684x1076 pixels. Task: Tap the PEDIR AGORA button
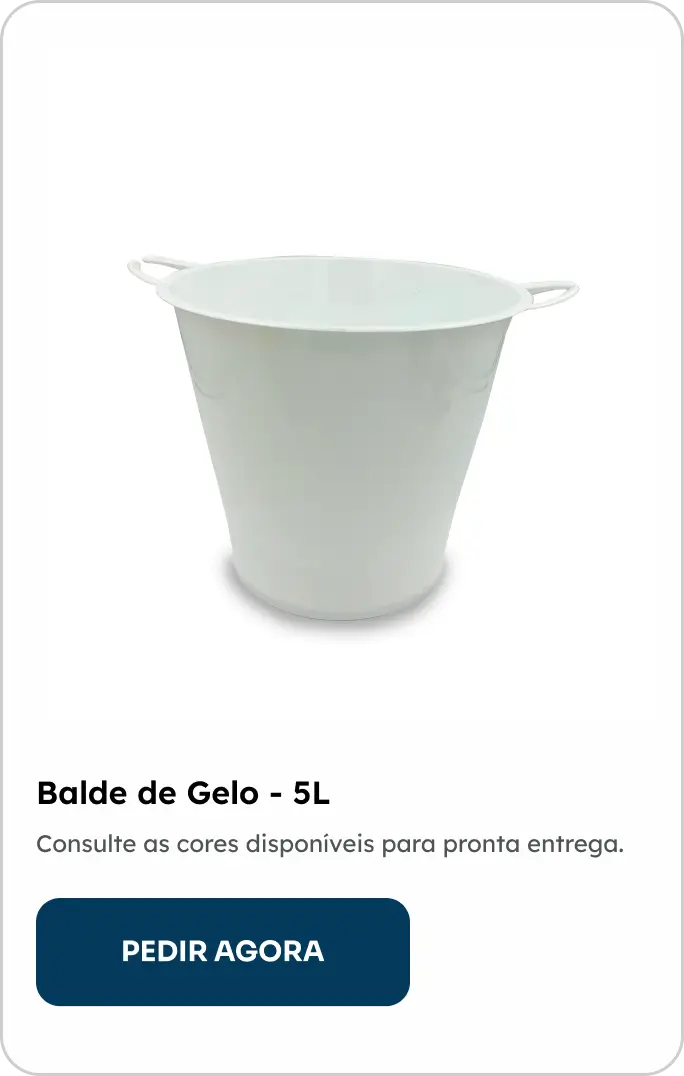coord(222,951)
